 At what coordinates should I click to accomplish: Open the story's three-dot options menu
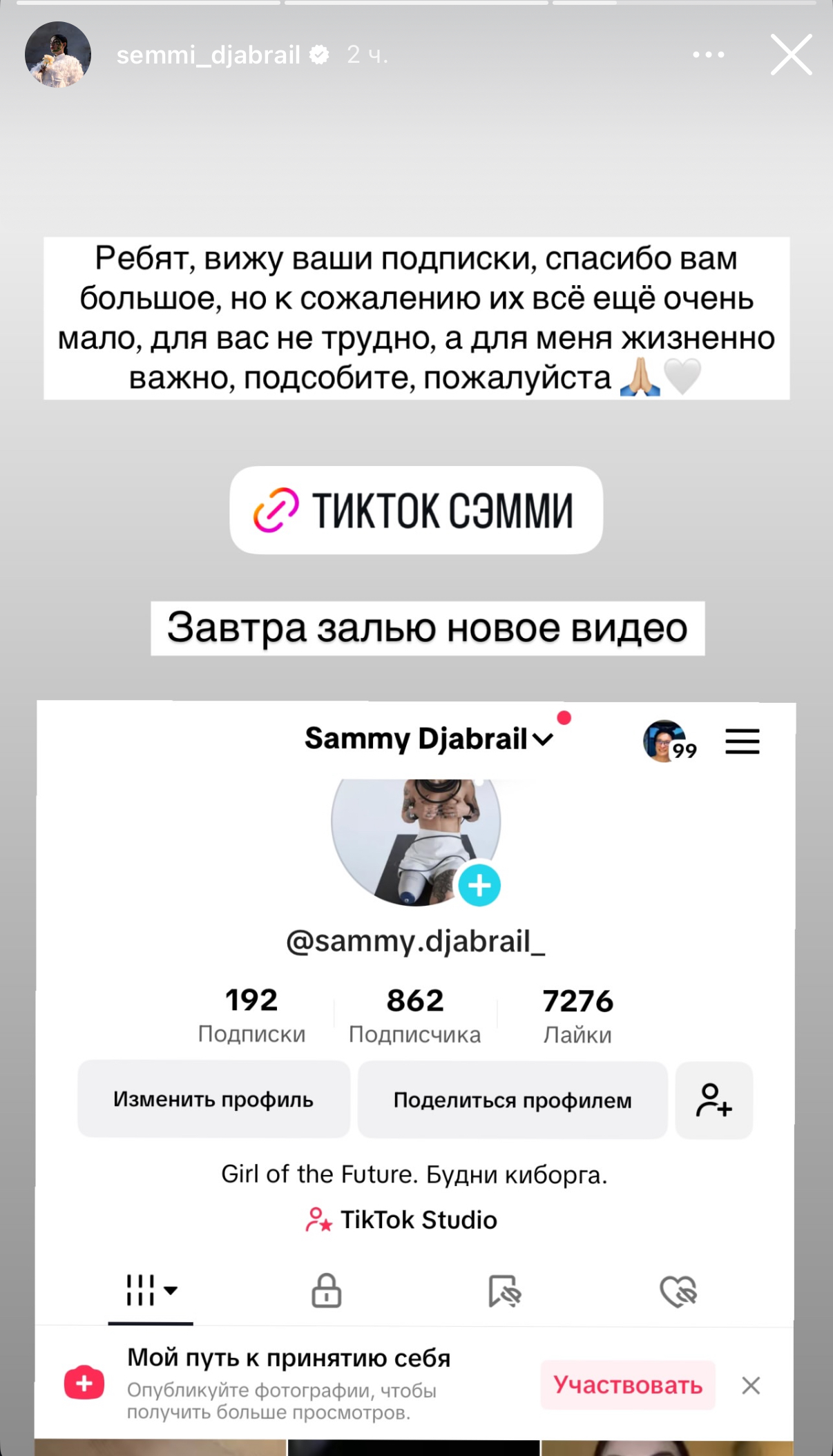pyautogui.click(x=709, y=55)
